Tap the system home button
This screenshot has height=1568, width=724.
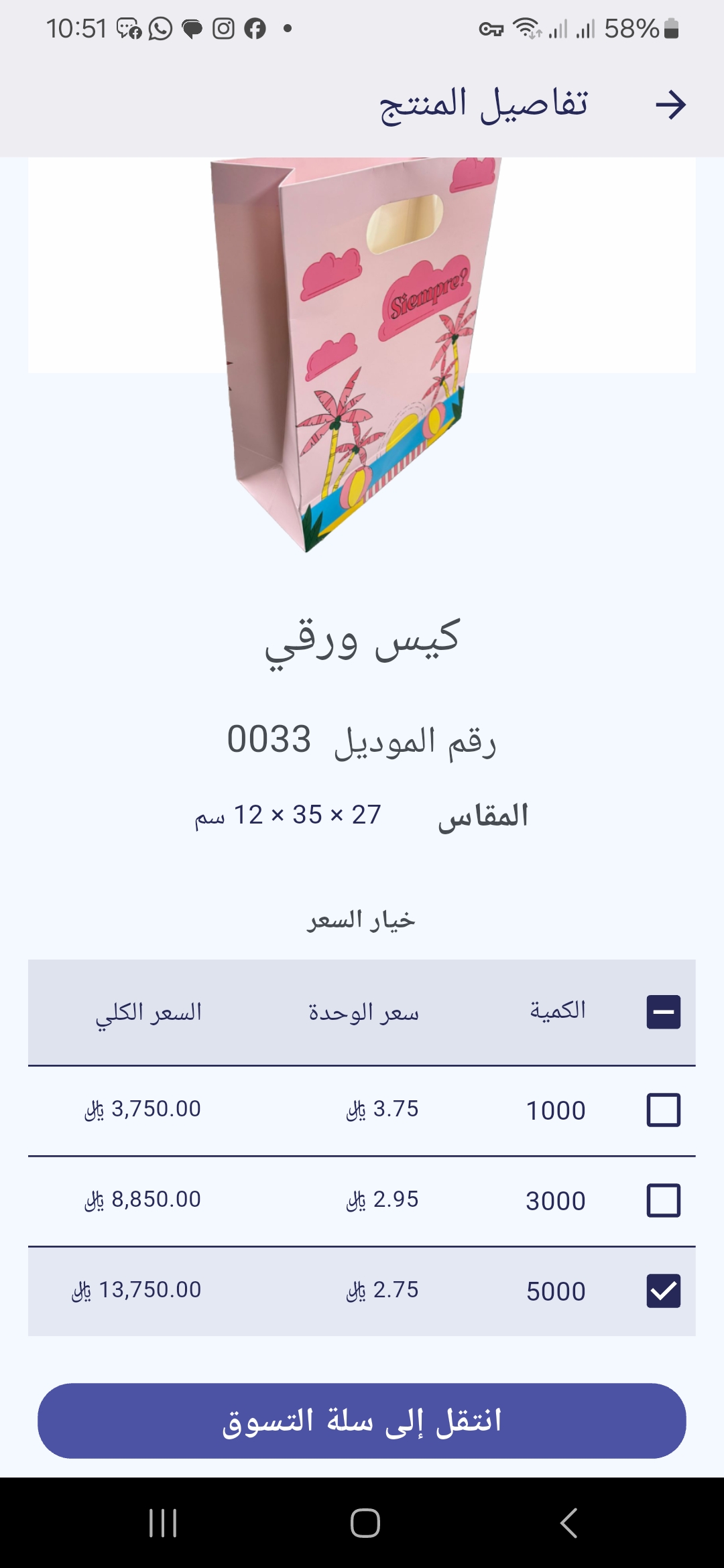click(365, 1522)
